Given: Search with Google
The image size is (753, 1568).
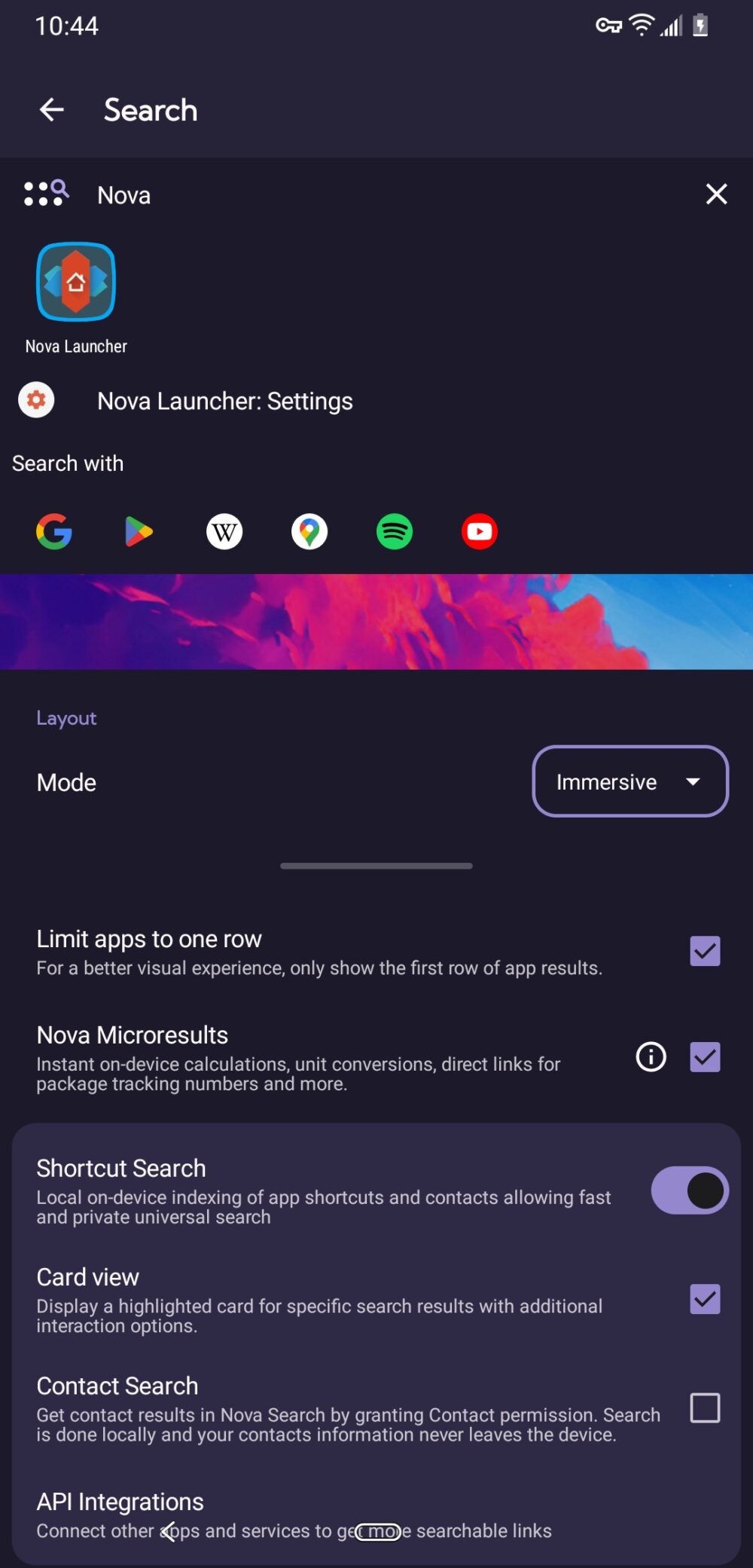Looking at the screenshot, I should click(x=54, y=531).
